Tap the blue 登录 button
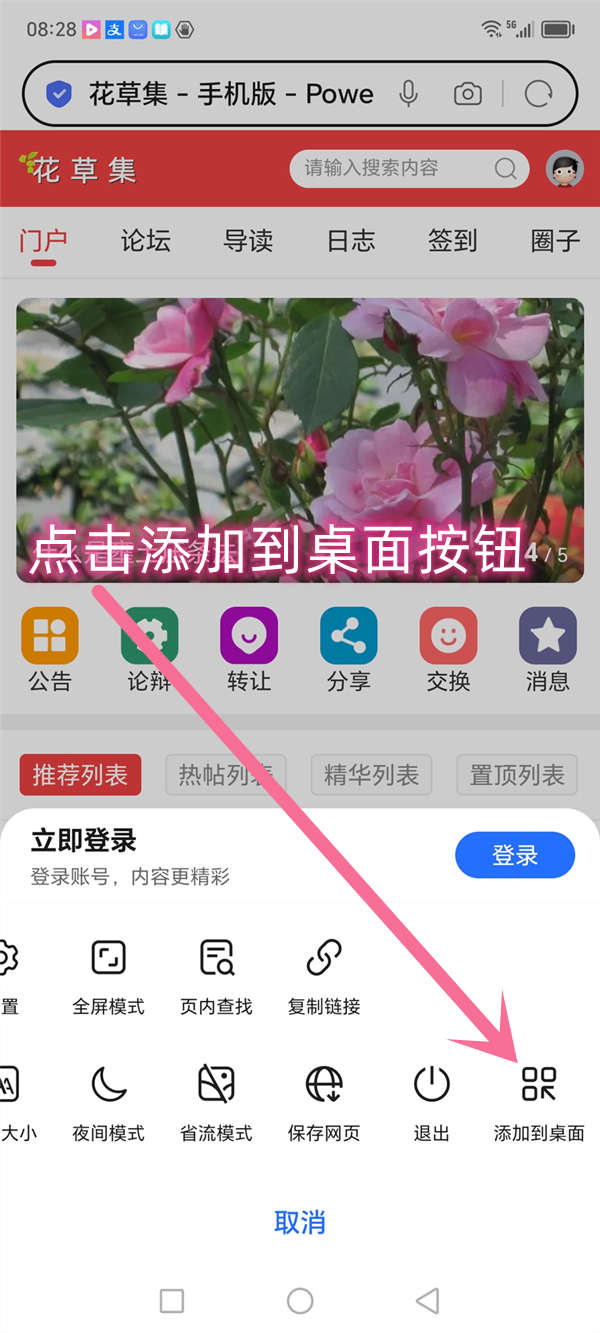 pyautogui.click(x=515, y=856)
